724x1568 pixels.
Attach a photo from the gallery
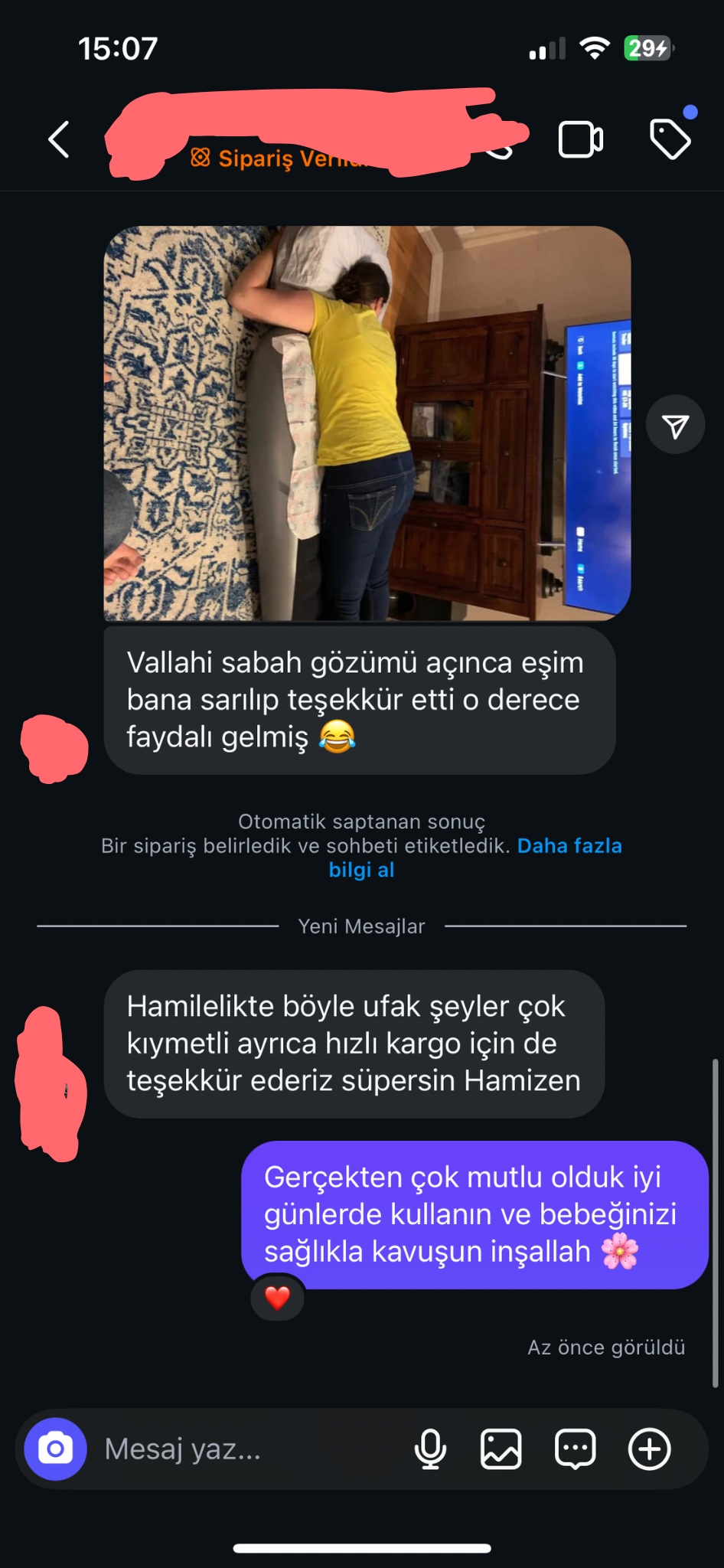point(501,1449)
